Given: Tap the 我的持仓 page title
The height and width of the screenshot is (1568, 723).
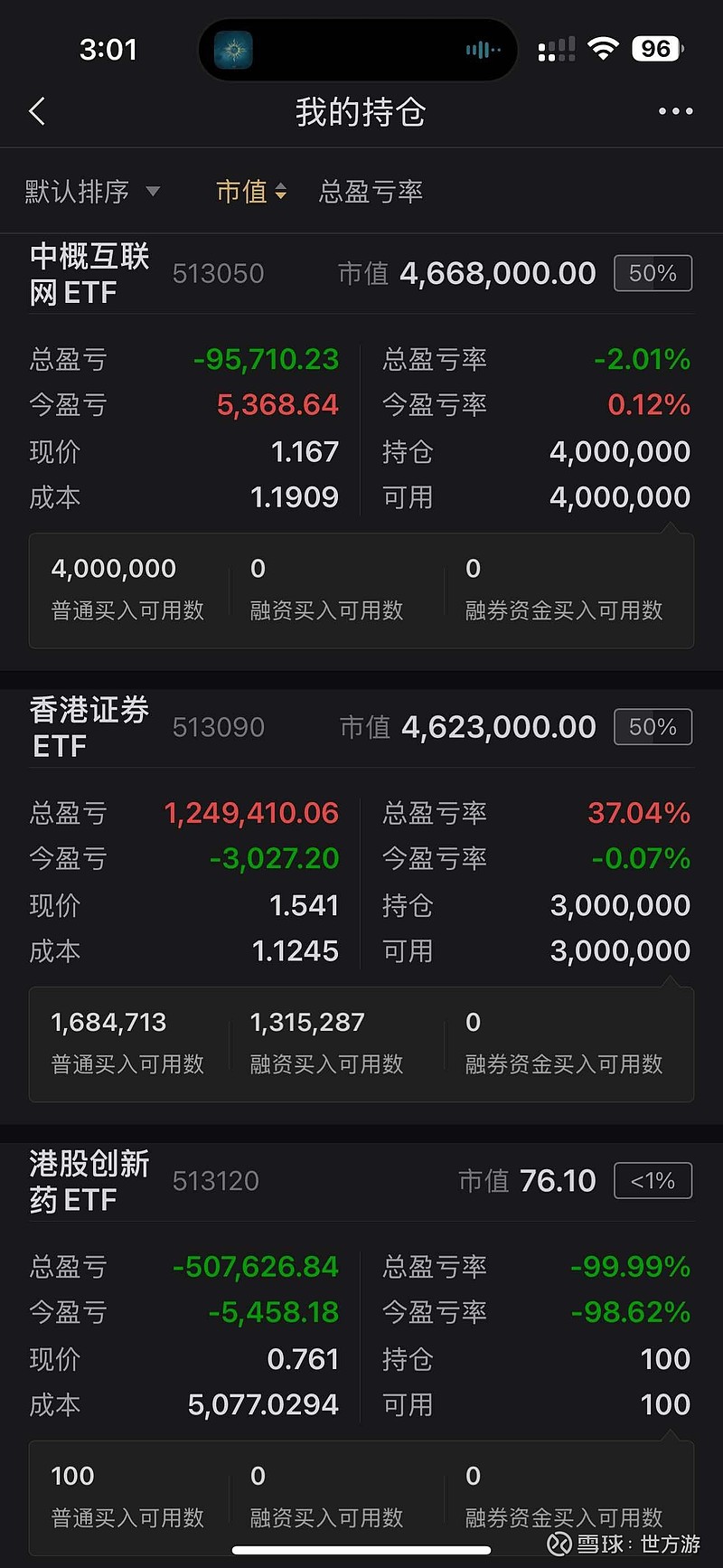Looking at the screenshot, I should point(360,110).
